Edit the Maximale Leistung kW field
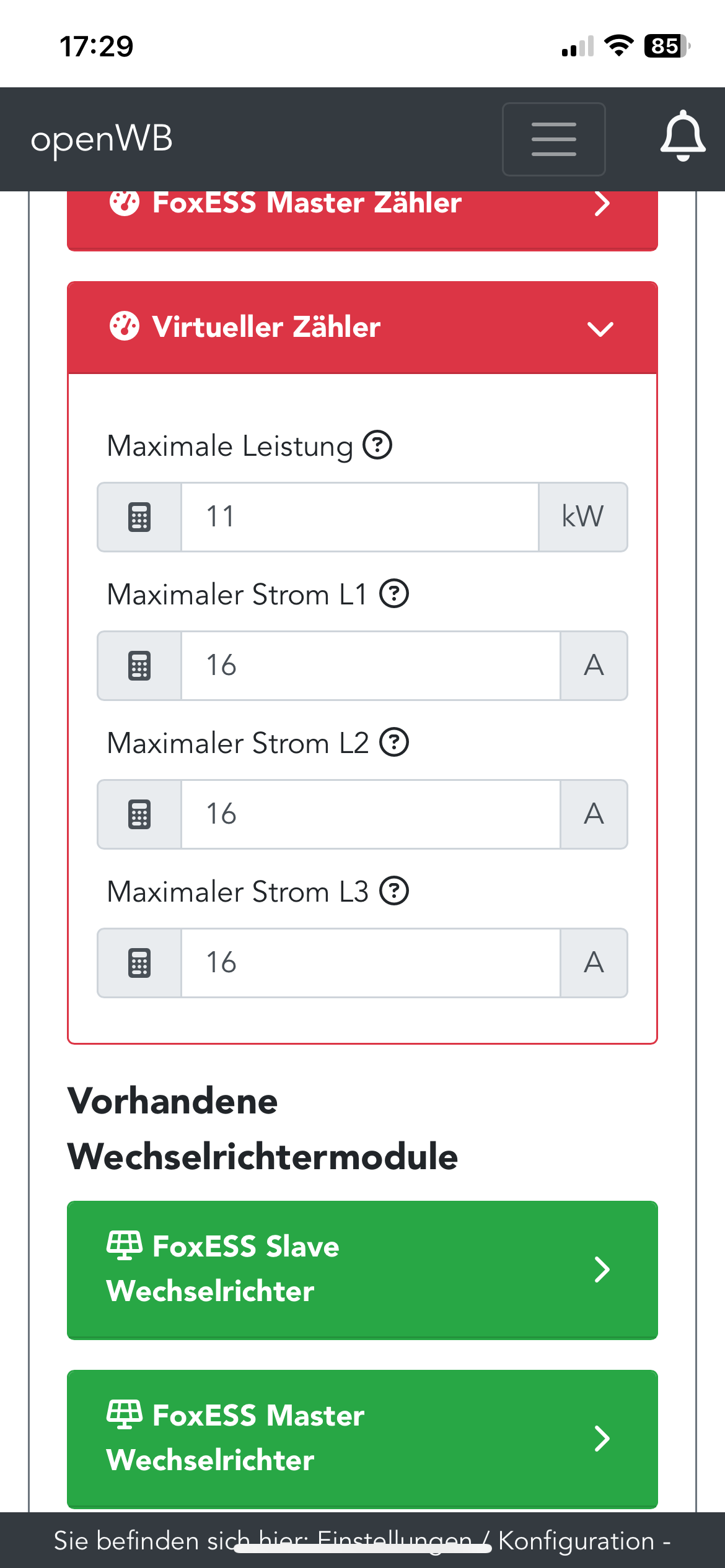 [x=359, y=517]
